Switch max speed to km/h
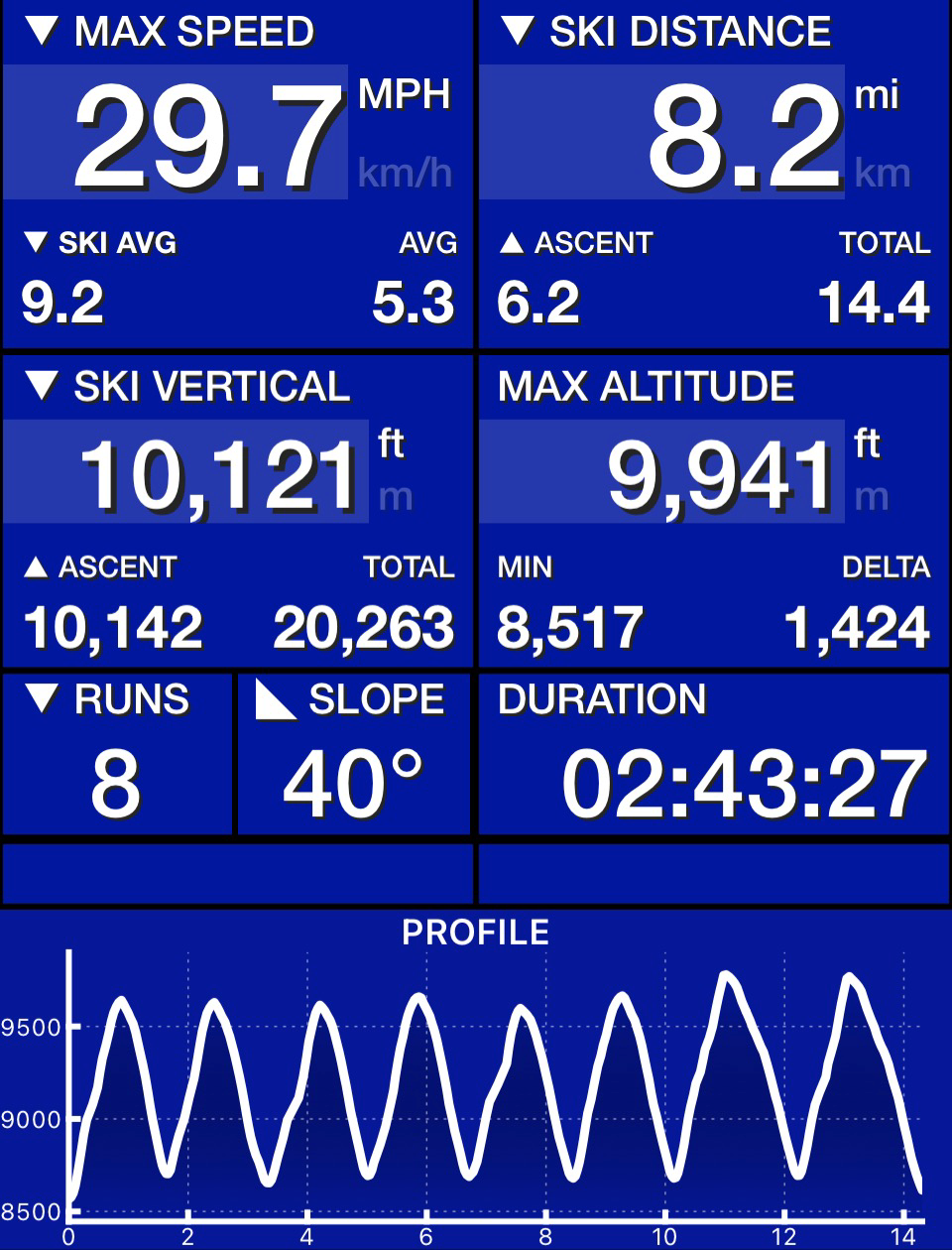This screenshot has width=952, height=1250. point(405,174)
